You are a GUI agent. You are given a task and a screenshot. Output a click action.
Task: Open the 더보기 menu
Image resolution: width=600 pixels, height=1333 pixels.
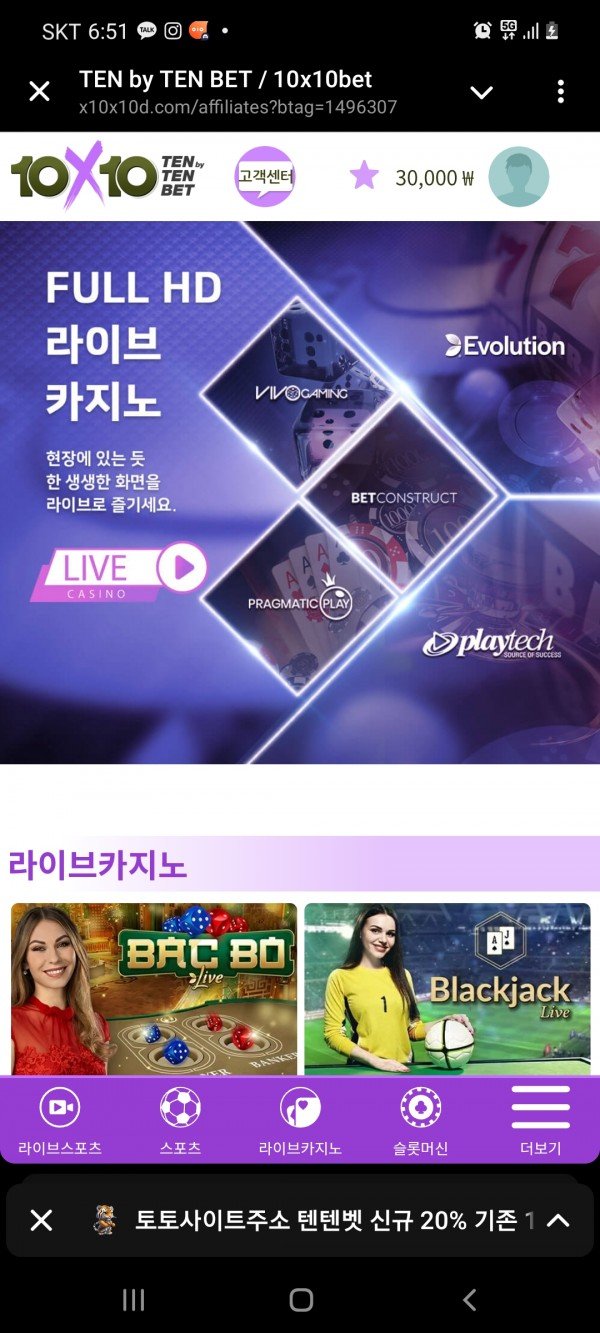pyautogui.click(x=540, y=1120)
